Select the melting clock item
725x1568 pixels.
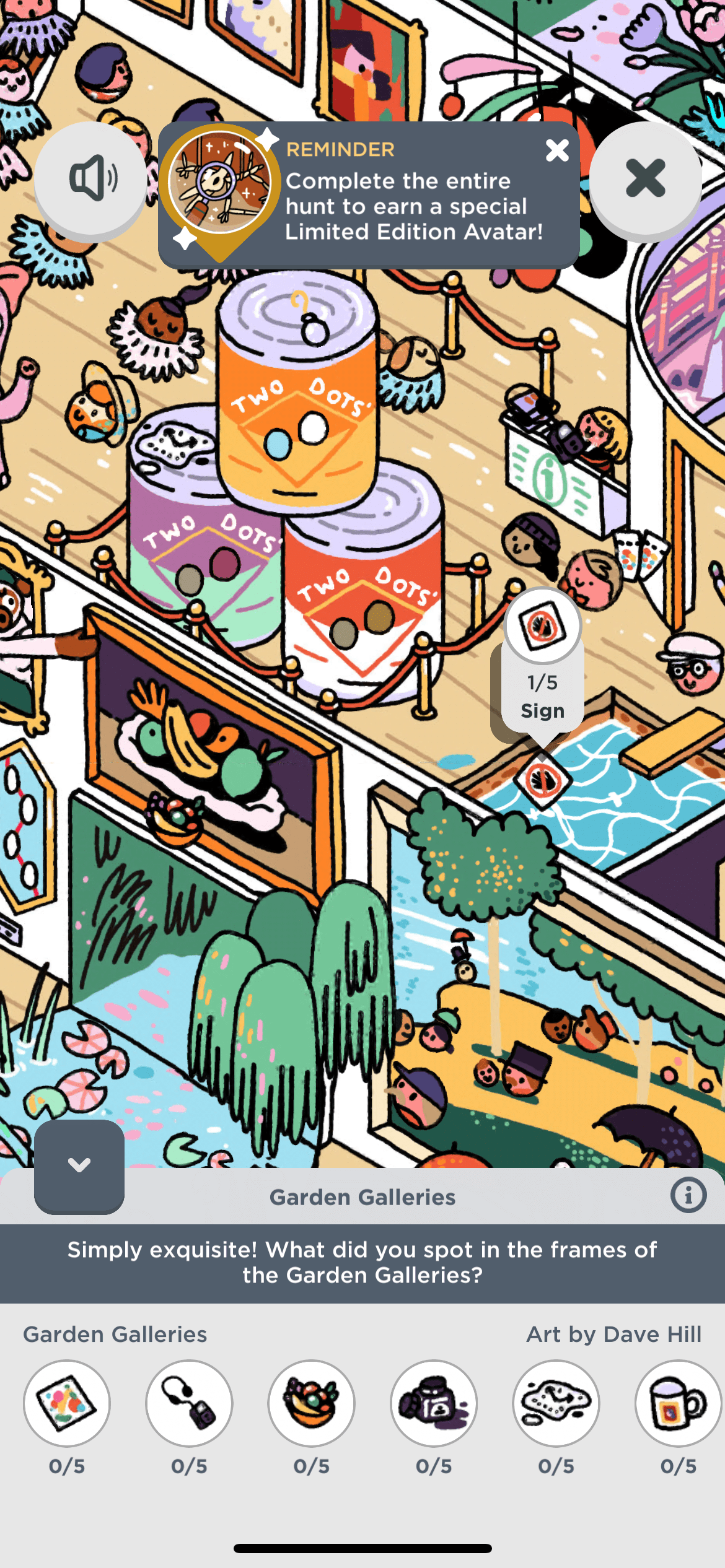556,1403
